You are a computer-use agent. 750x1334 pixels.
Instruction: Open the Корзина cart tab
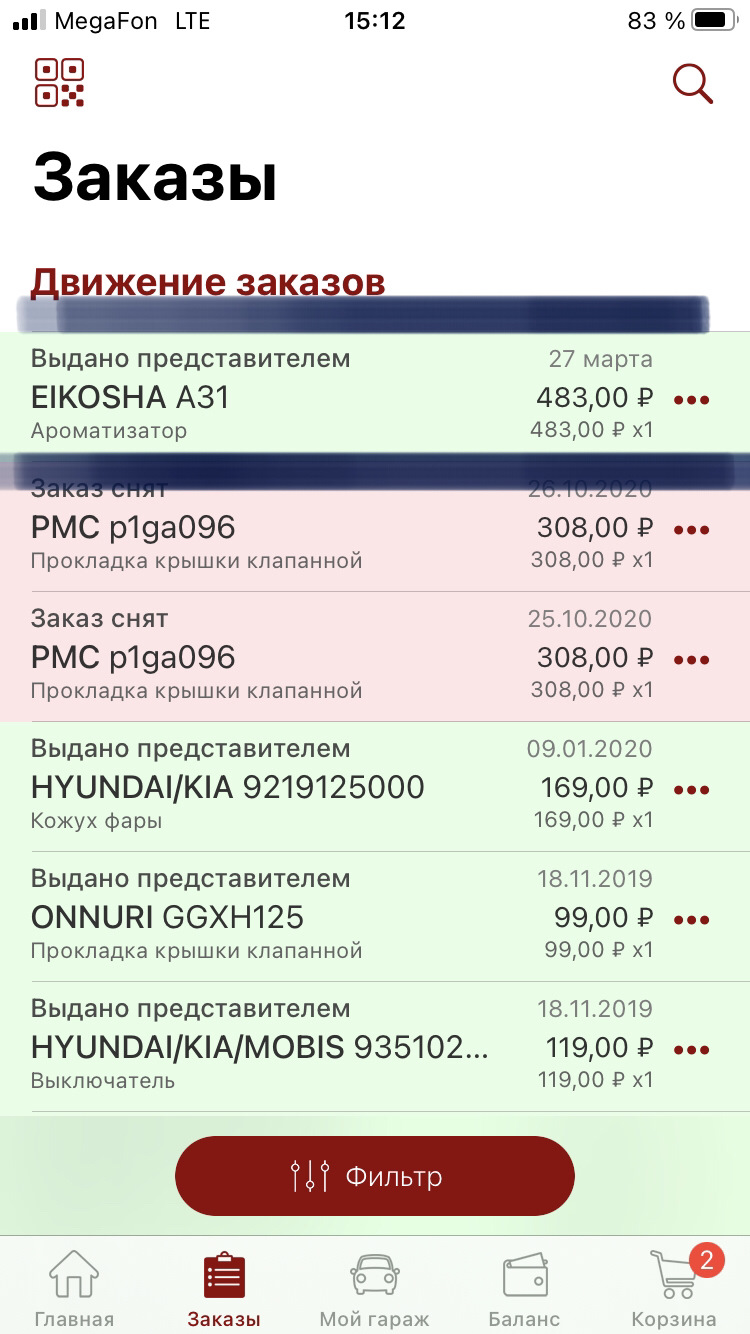click(x=674, y=1288)
